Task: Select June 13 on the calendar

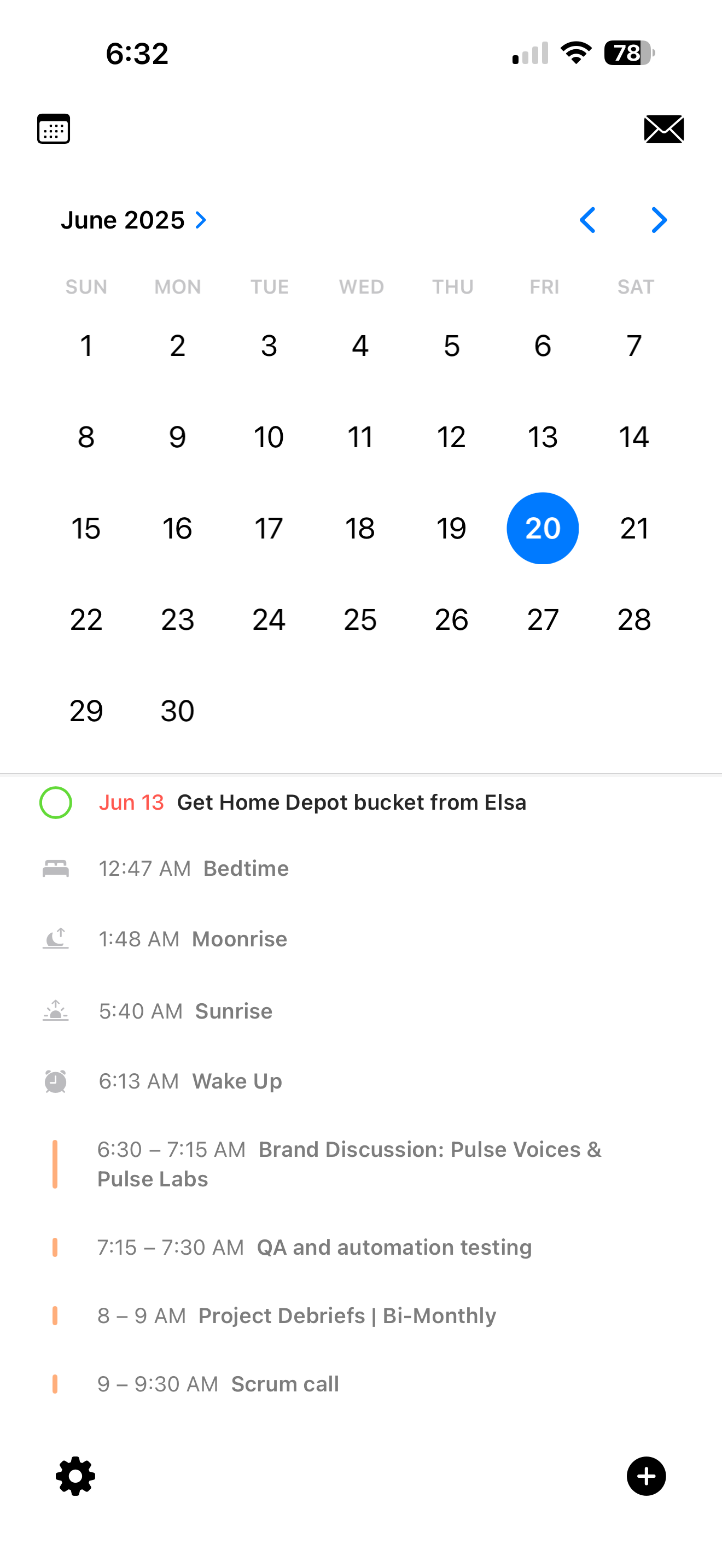Action: pos(543,436)
